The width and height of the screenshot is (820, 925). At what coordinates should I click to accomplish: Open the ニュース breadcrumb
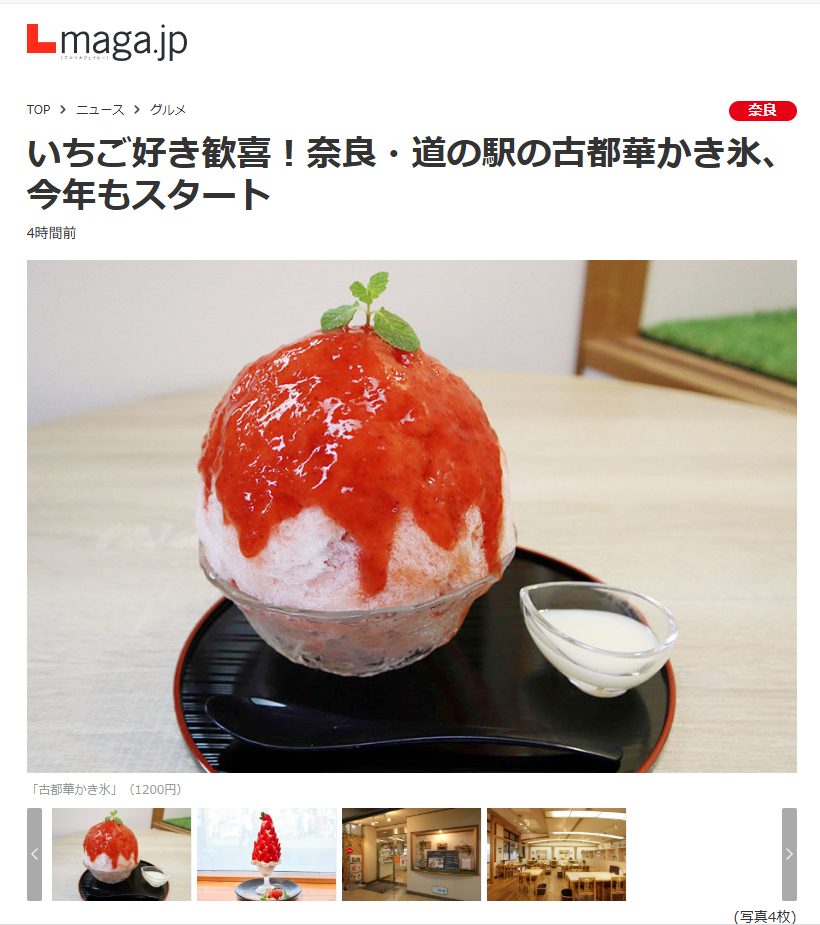100,110
